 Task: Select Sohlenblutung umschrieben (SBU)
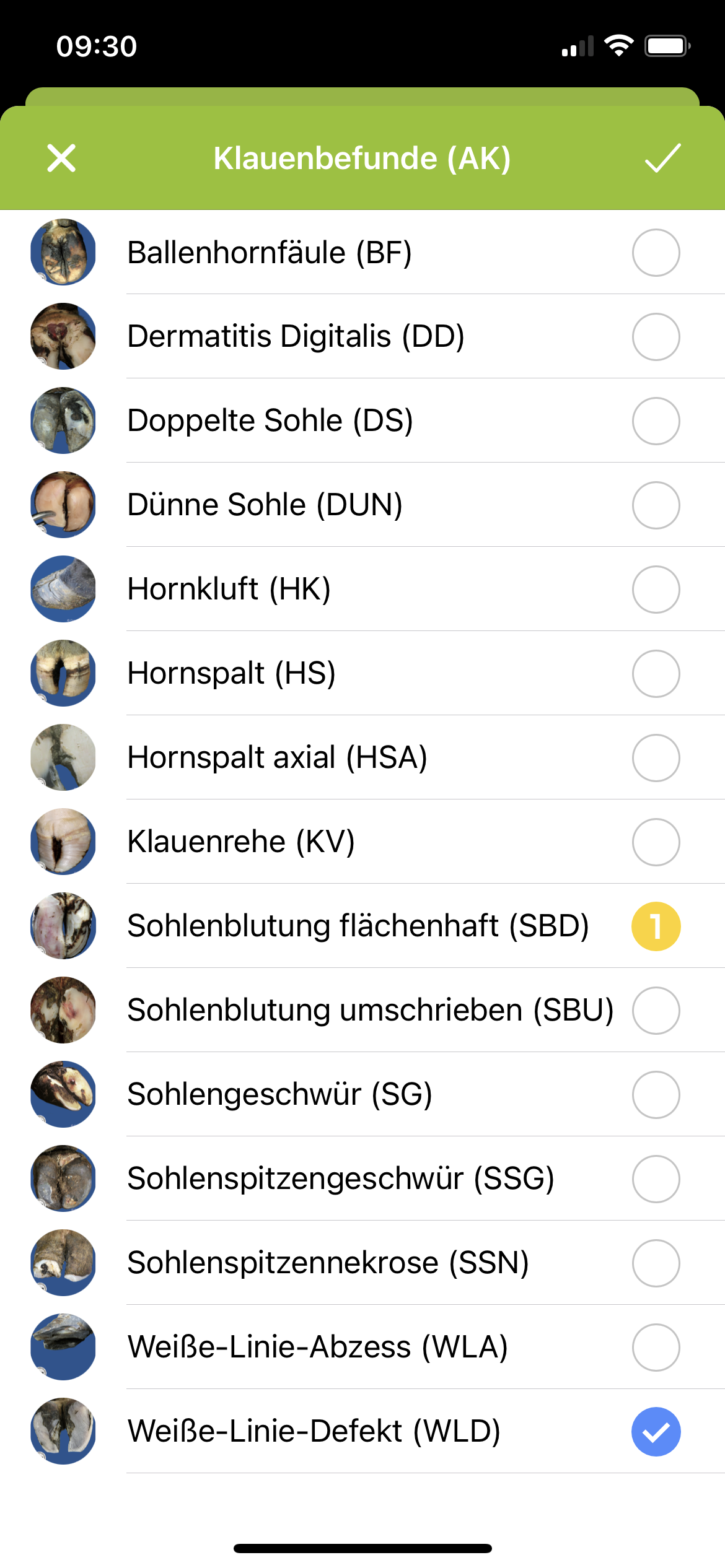(656, 1011)
